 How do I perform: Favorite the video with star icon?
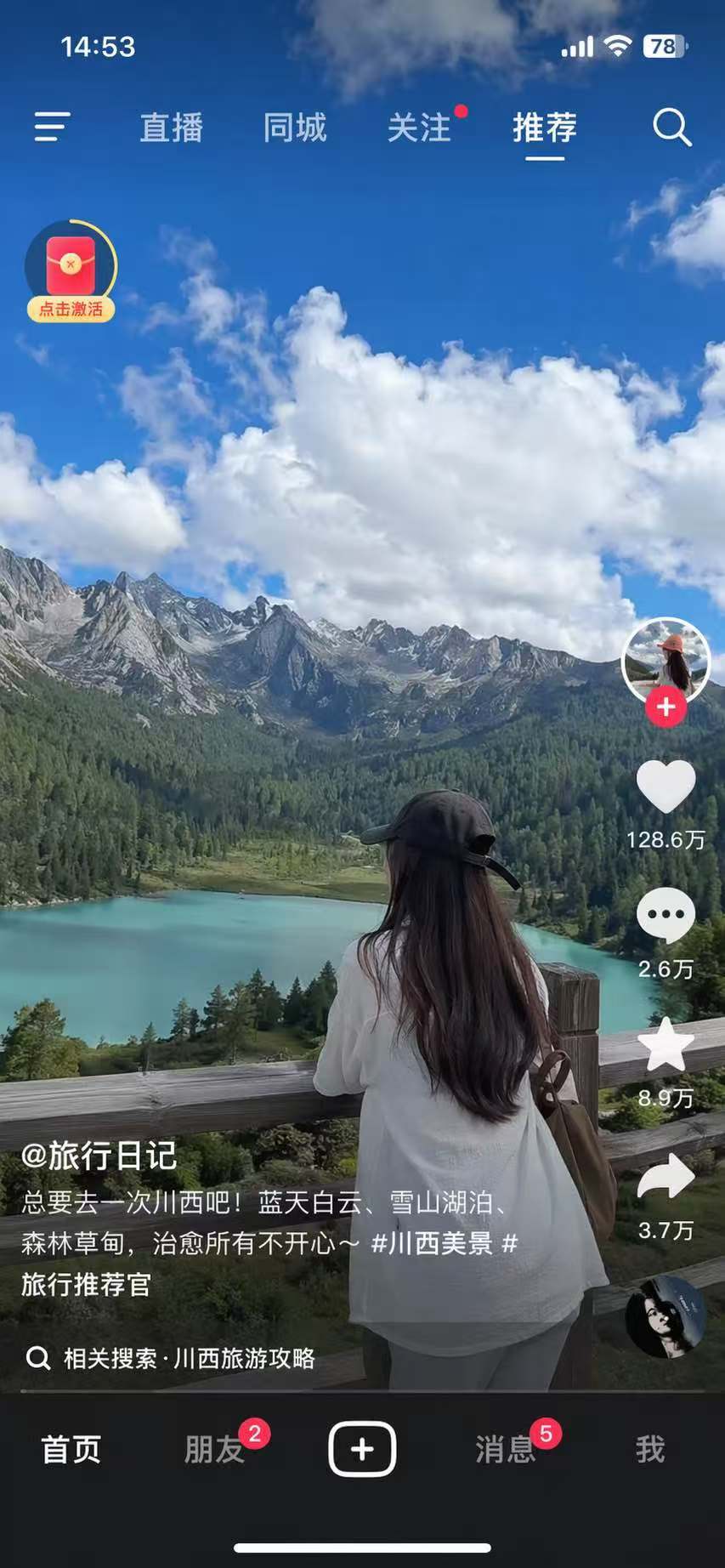666,1045
